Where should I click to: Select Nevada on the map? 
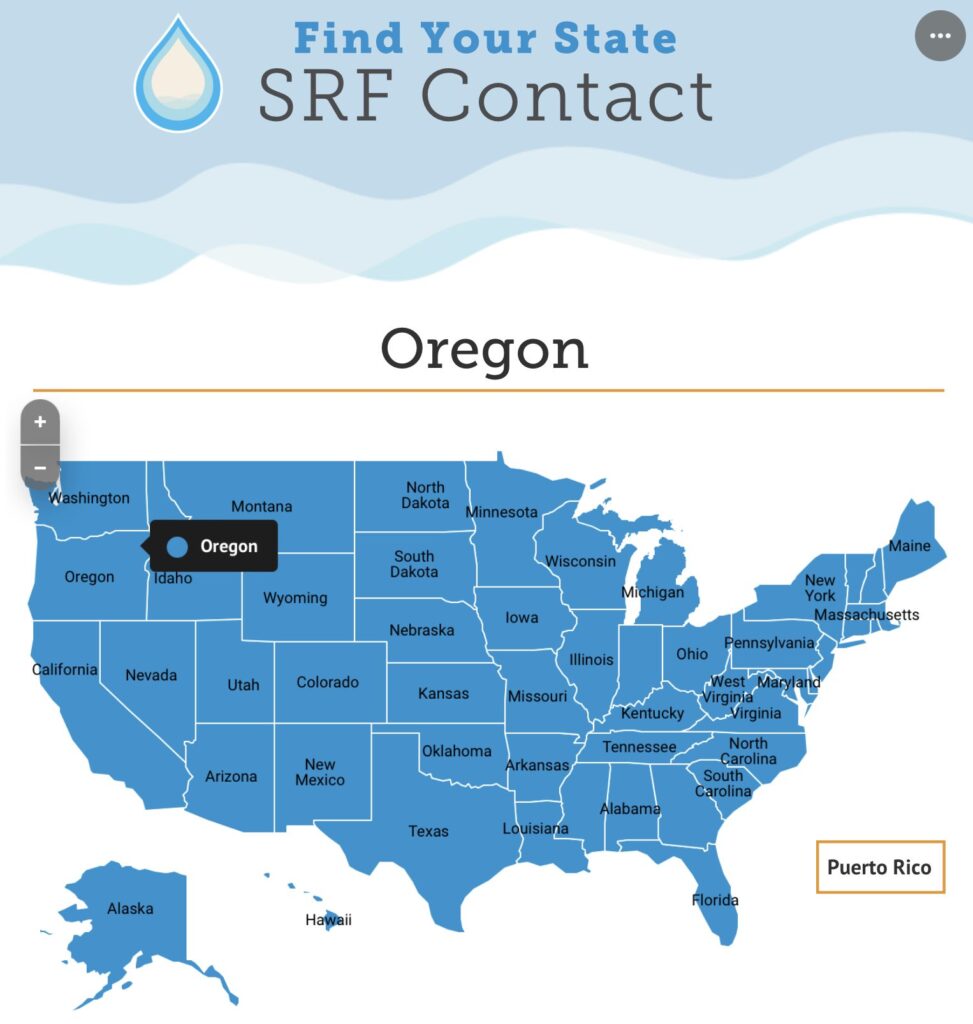151,676
